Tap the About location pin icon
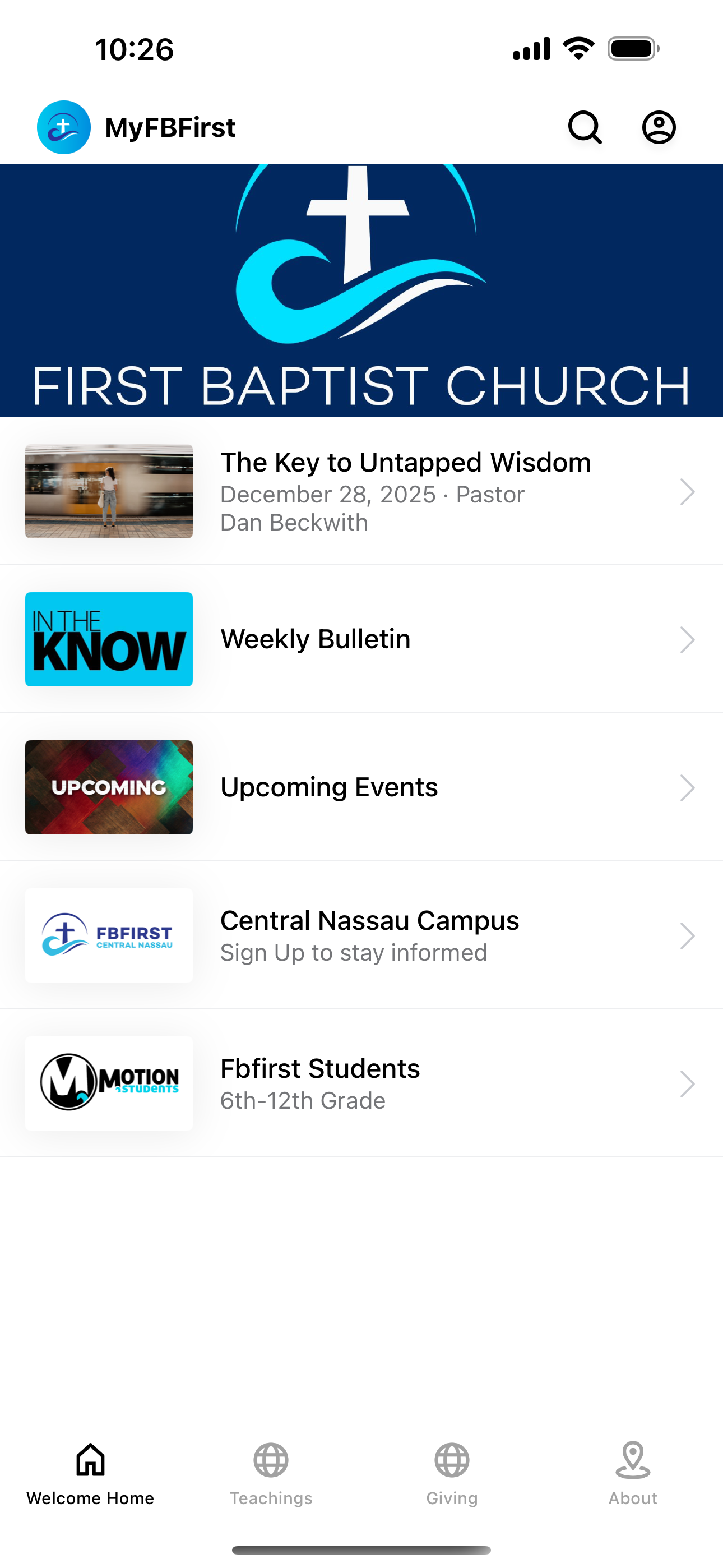 pyautogui.click(x=632, y=1460)
